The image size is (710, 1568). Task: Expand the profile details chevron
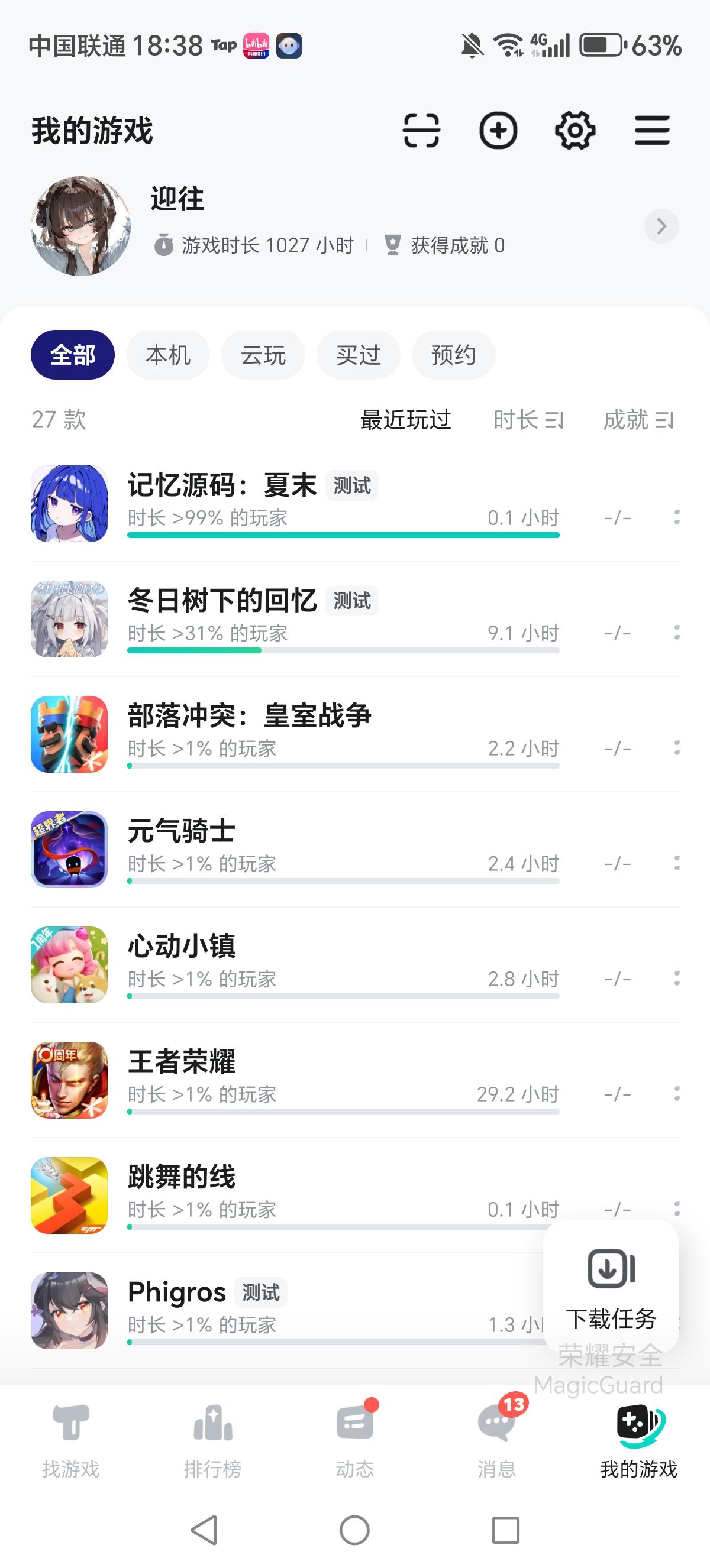point(662,226)
